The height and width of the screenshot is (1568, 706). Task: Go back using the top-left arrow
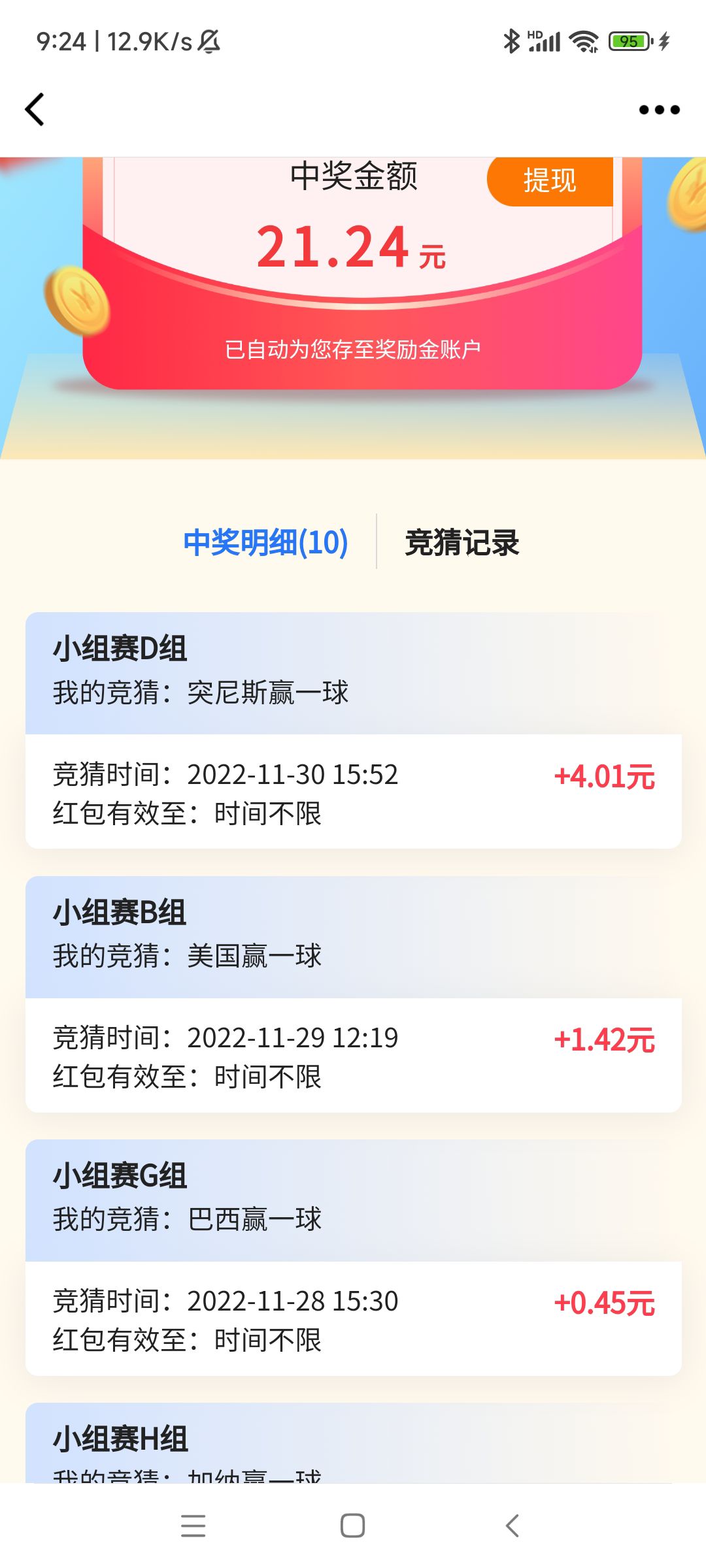point(35,109)
